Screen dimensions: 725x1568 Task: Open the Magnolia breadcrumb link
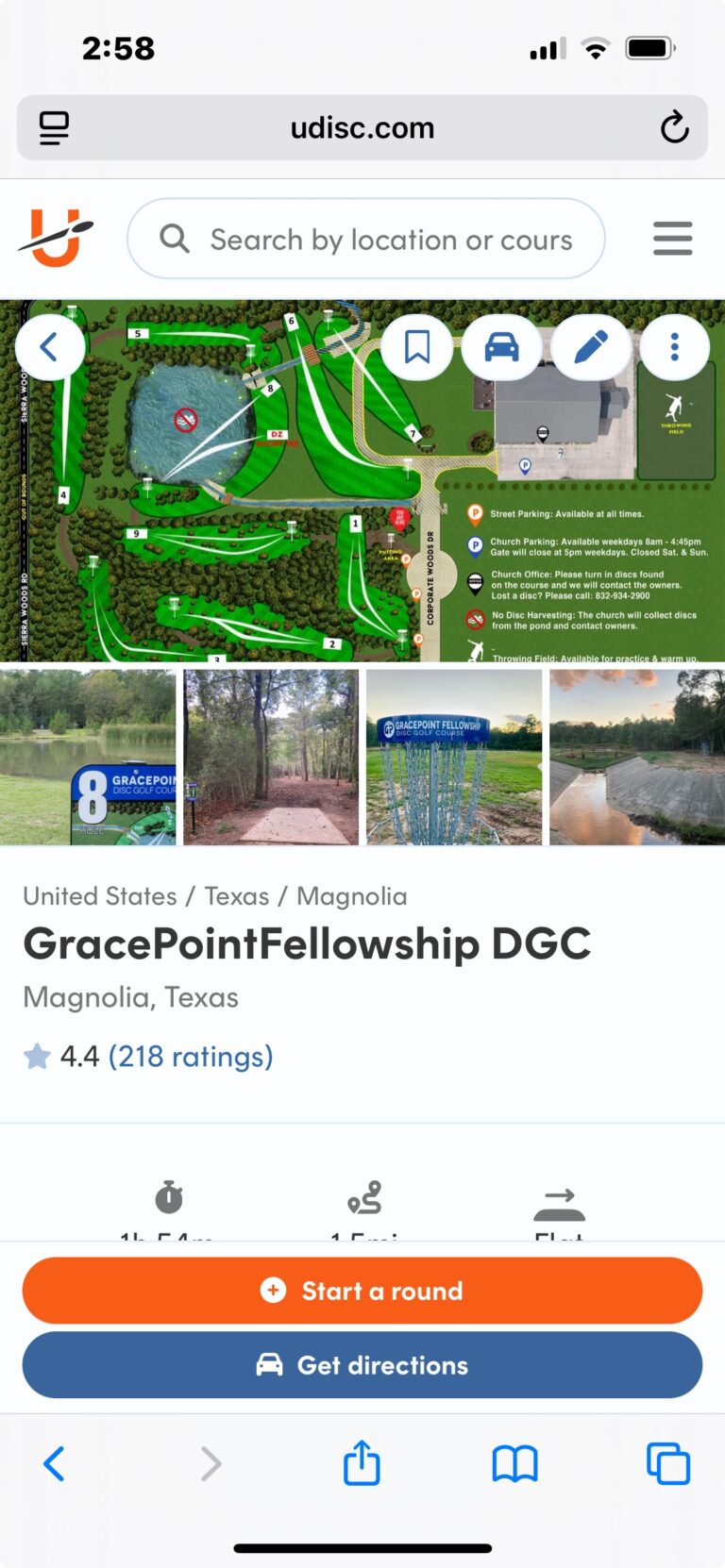(x=352, y=896)
